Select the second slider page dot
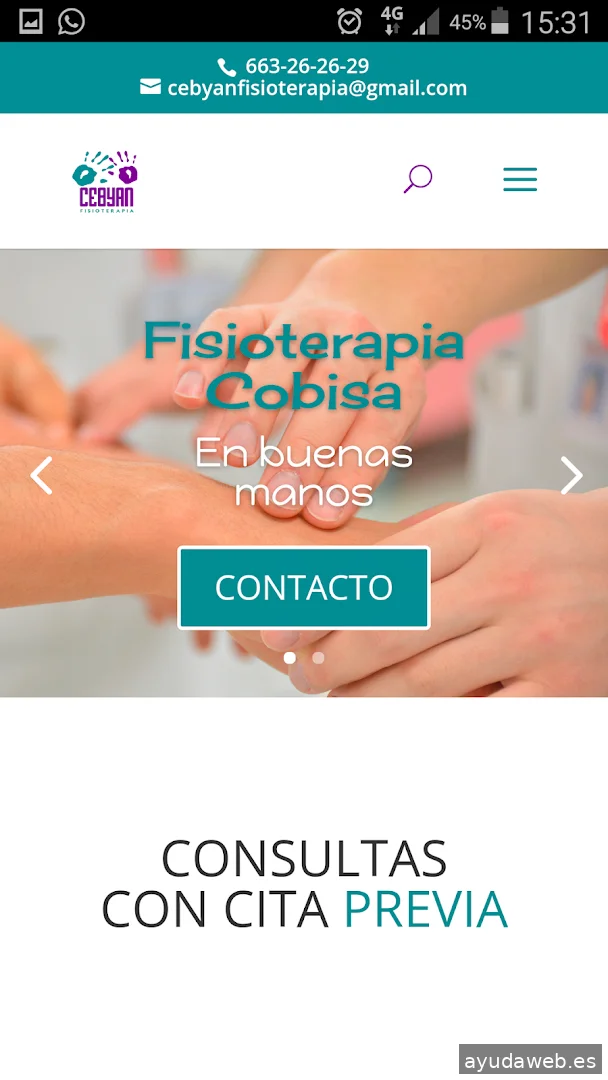The height and width of the screenshot is (1080, 608). click(318, 658)
